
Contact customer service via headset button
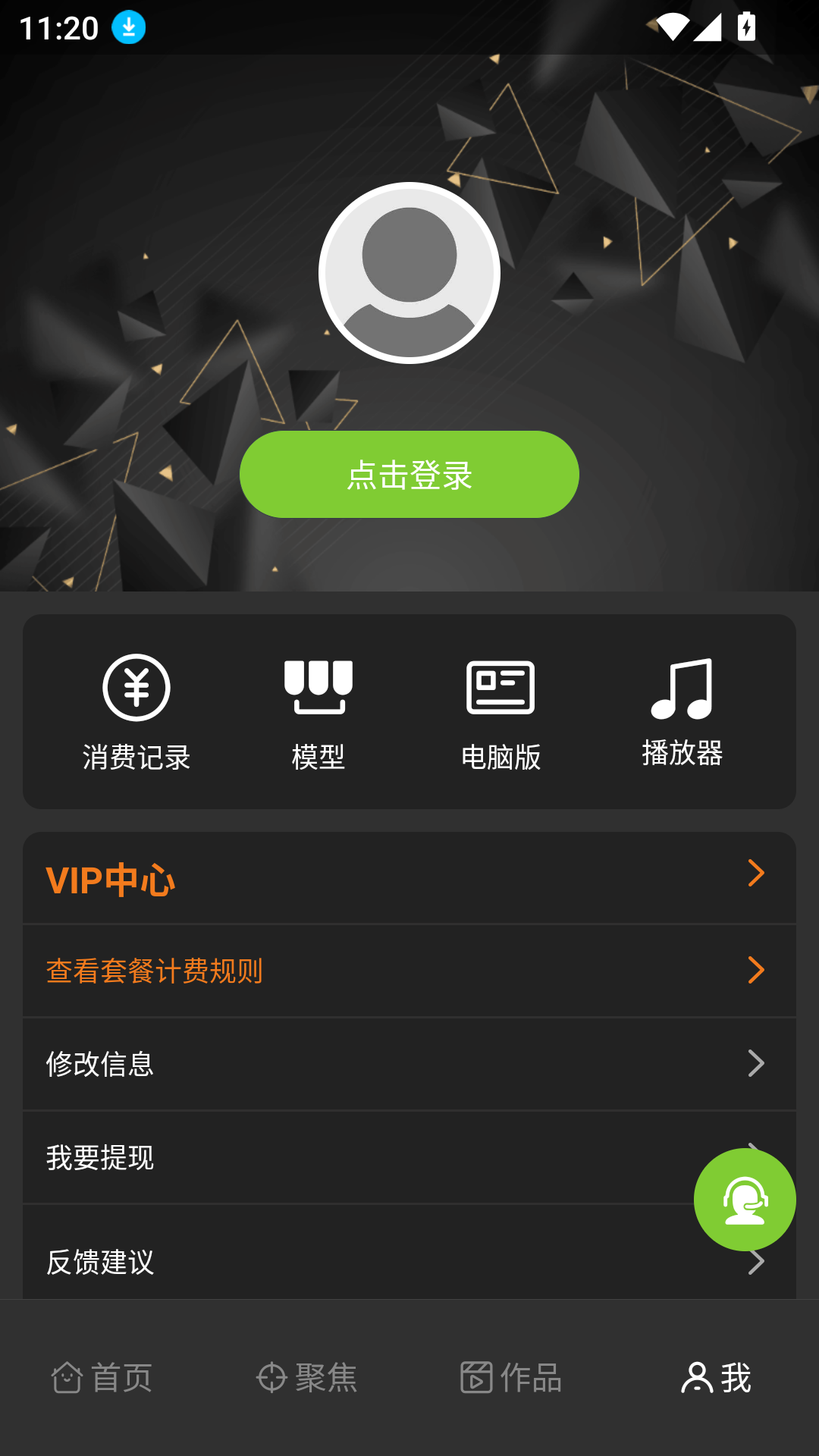[x=745, y=1200]
